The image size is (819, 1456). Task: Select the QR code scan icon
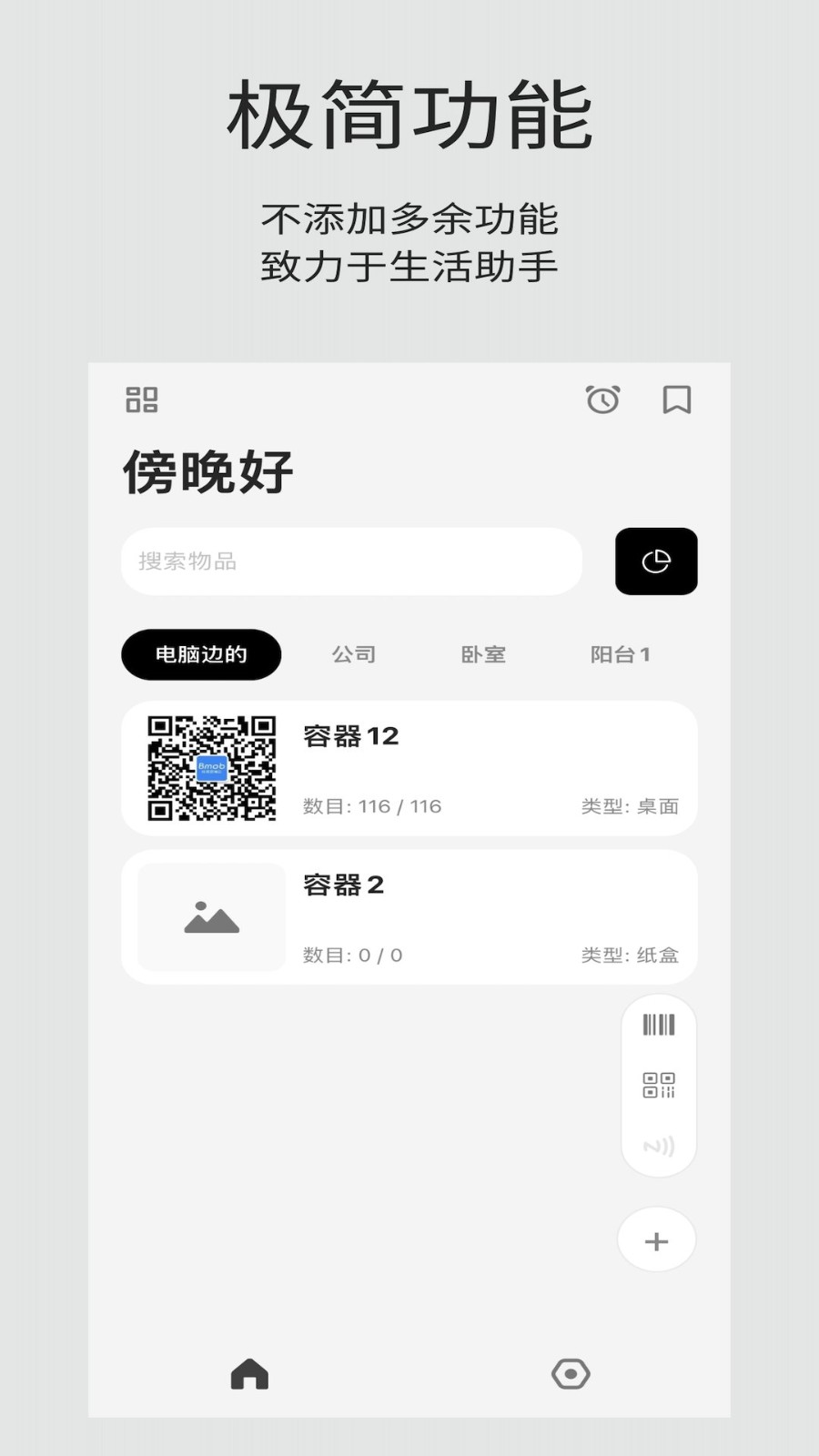[658, 1085]
